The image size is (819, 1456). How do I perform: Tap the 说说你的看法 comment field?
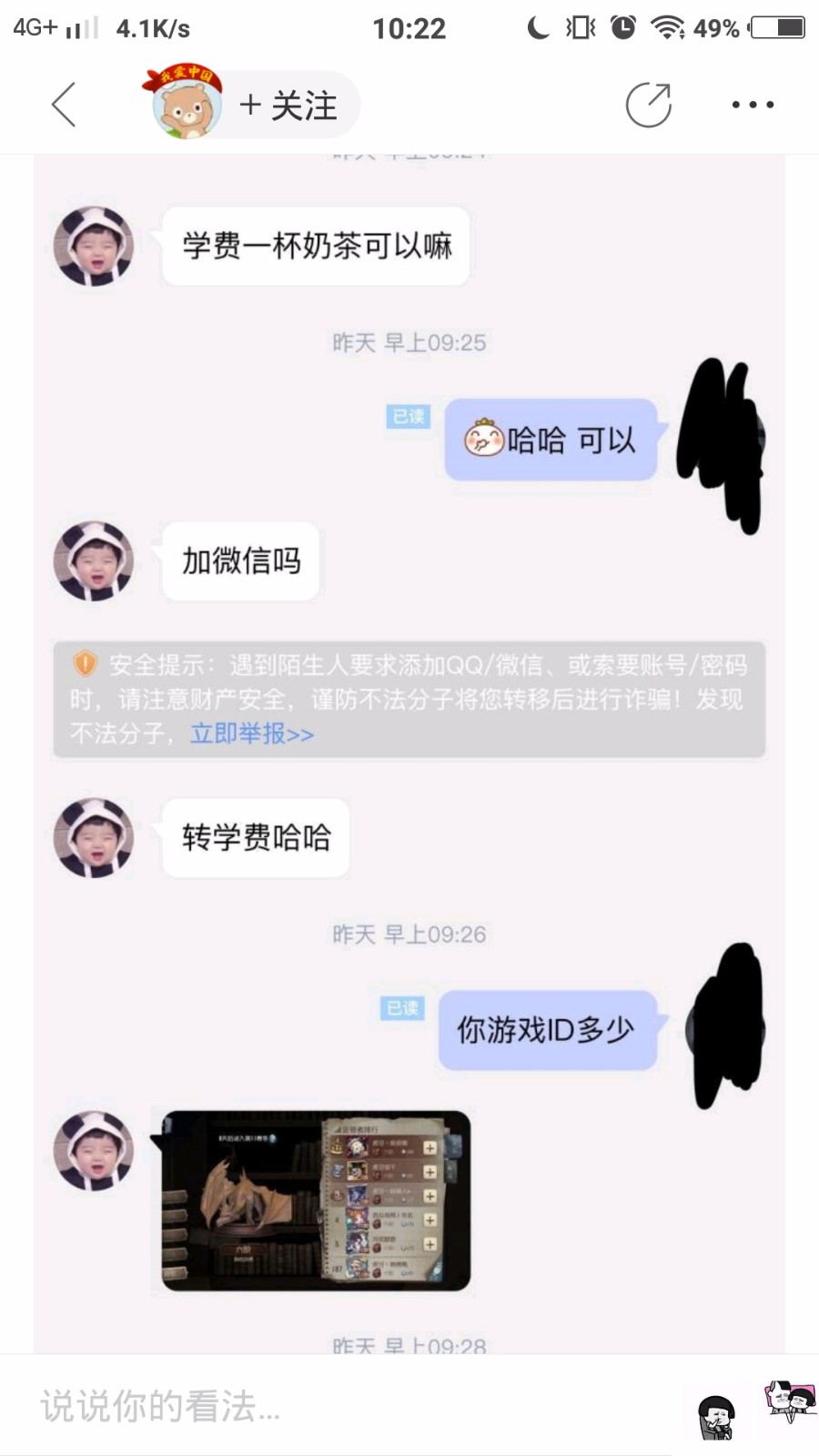346,1406
